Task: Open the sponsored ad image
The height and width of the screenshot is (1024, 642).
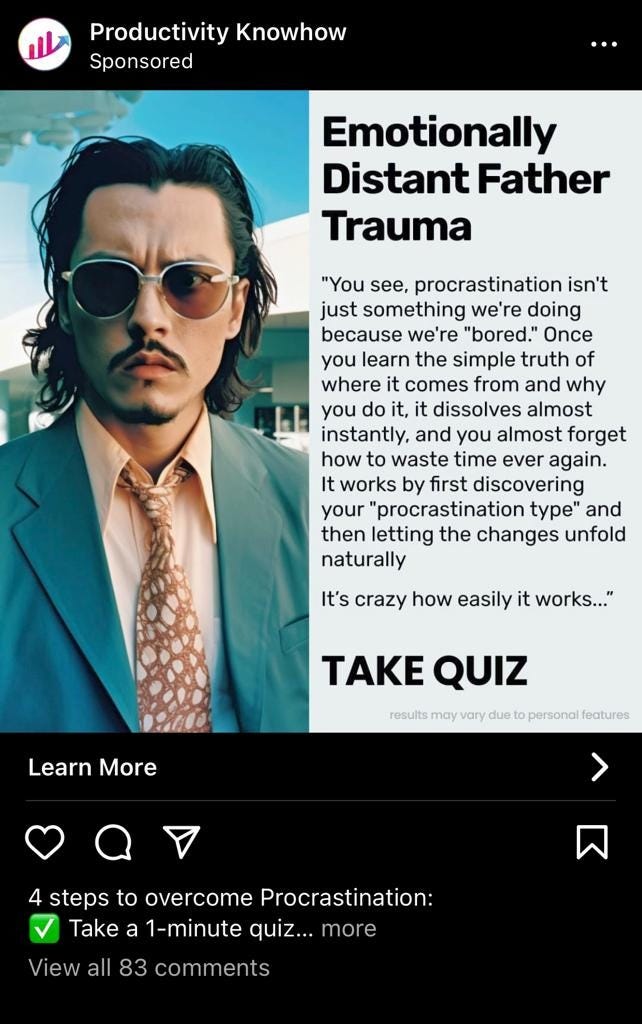Action: click(x=320, y=411)
